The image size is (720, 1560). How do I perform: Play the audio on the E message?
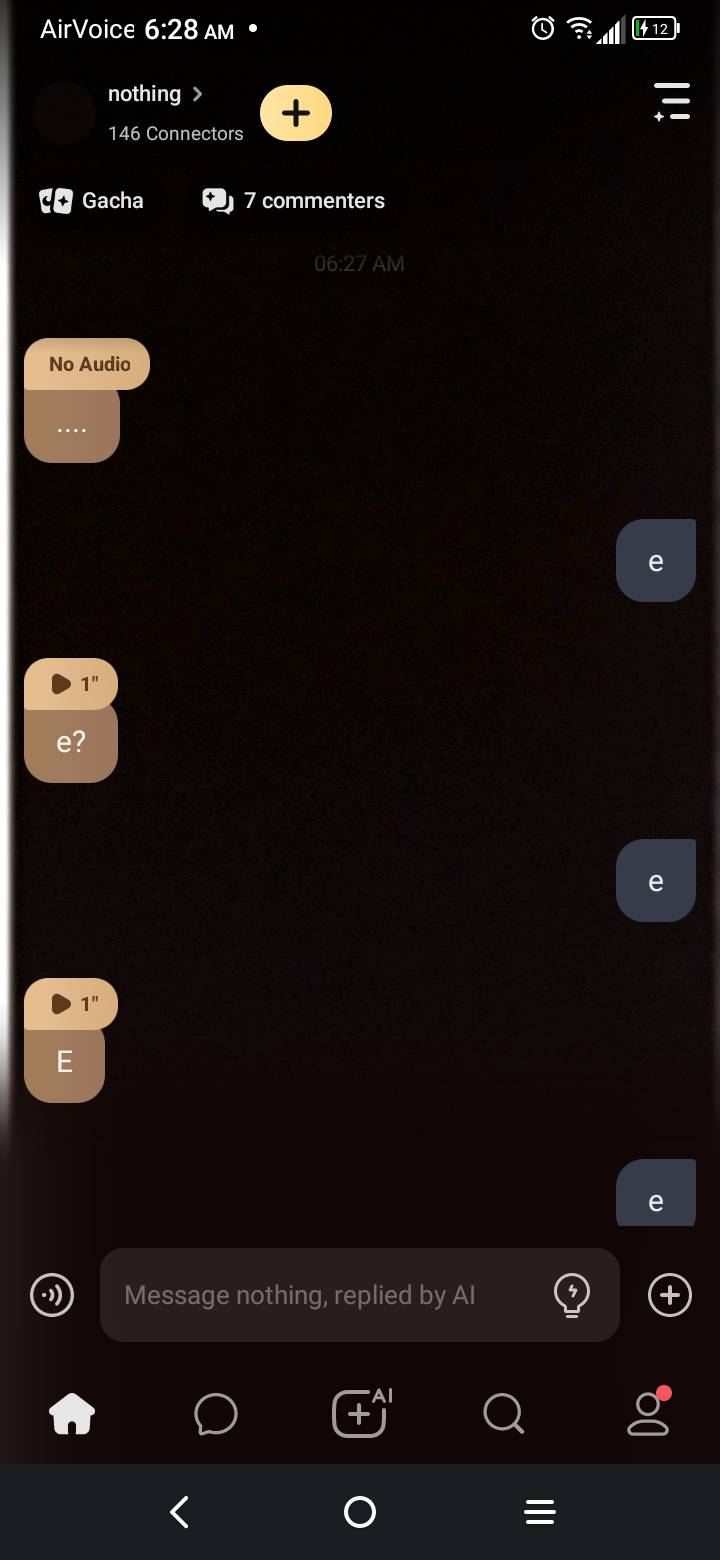click(70, 1004)
